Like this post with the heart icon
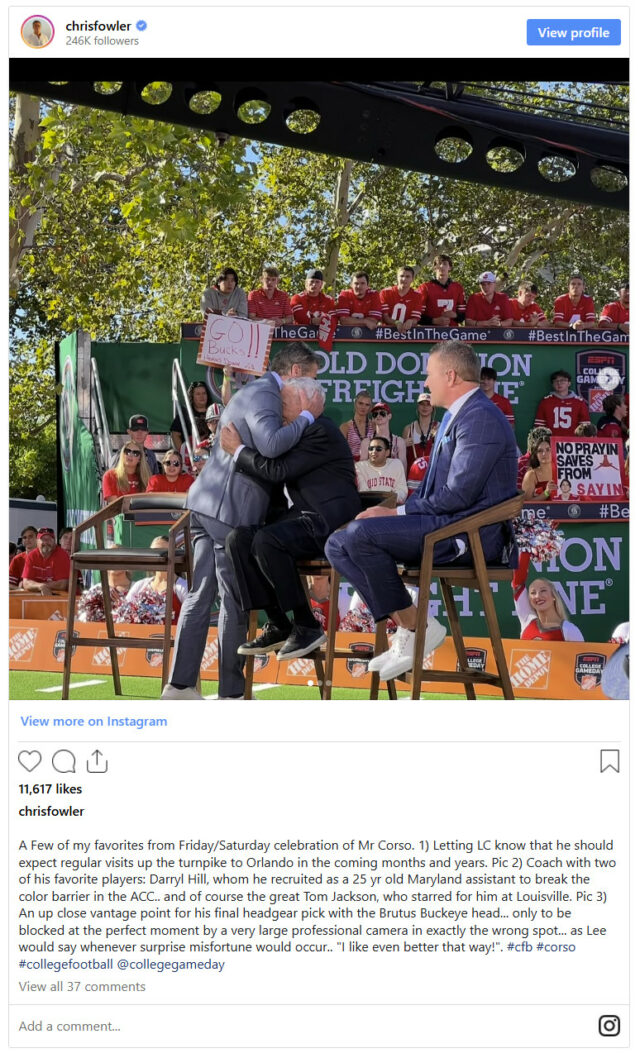This screenshot has width=640, height=1053. coord(30,761)
